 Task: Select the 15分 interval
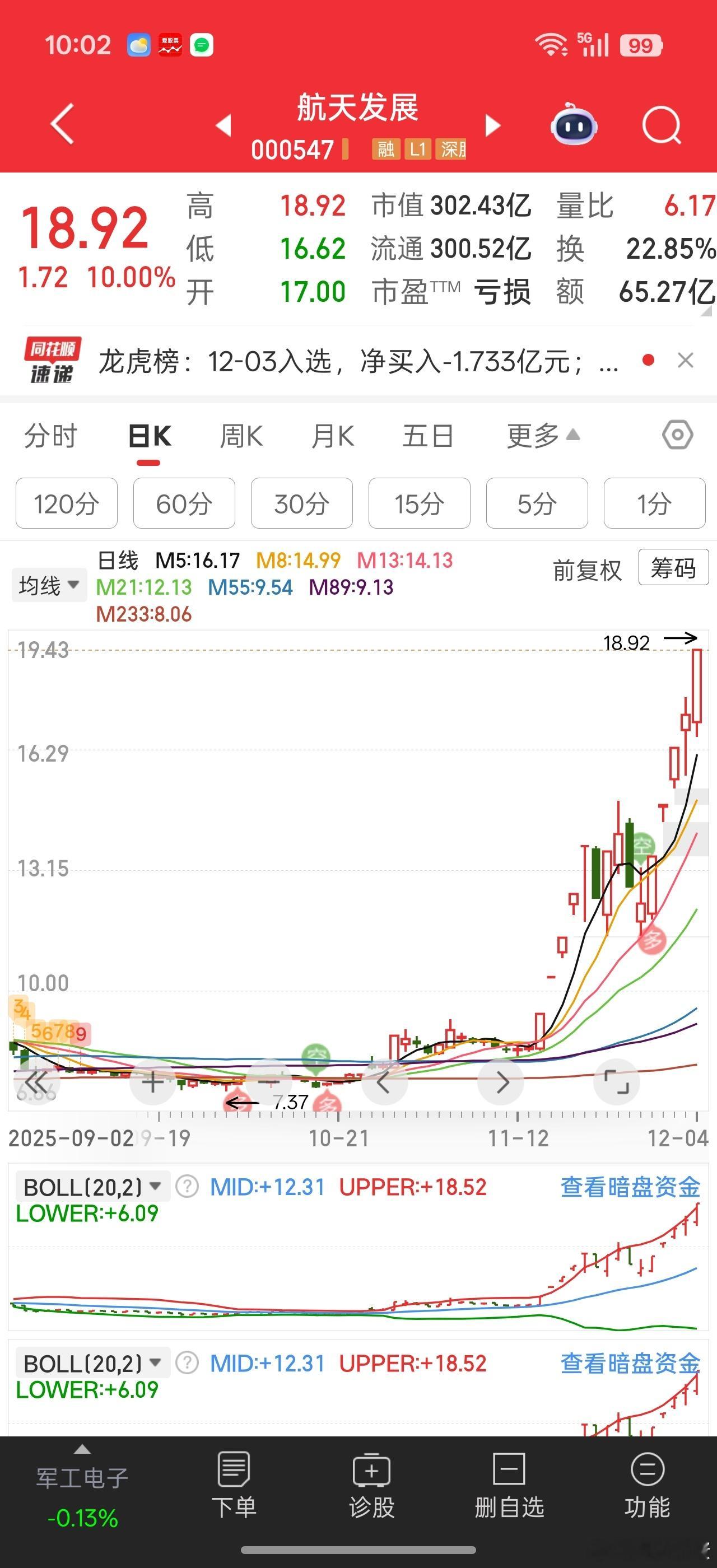click(420, 503)
